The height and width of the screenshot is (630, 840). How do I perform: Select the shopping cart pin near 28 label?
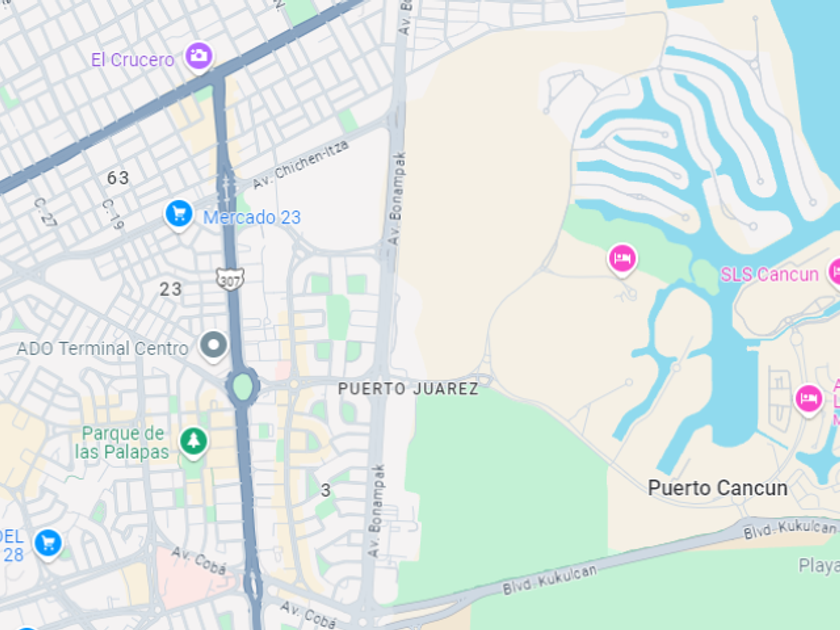tap(48, 544)
